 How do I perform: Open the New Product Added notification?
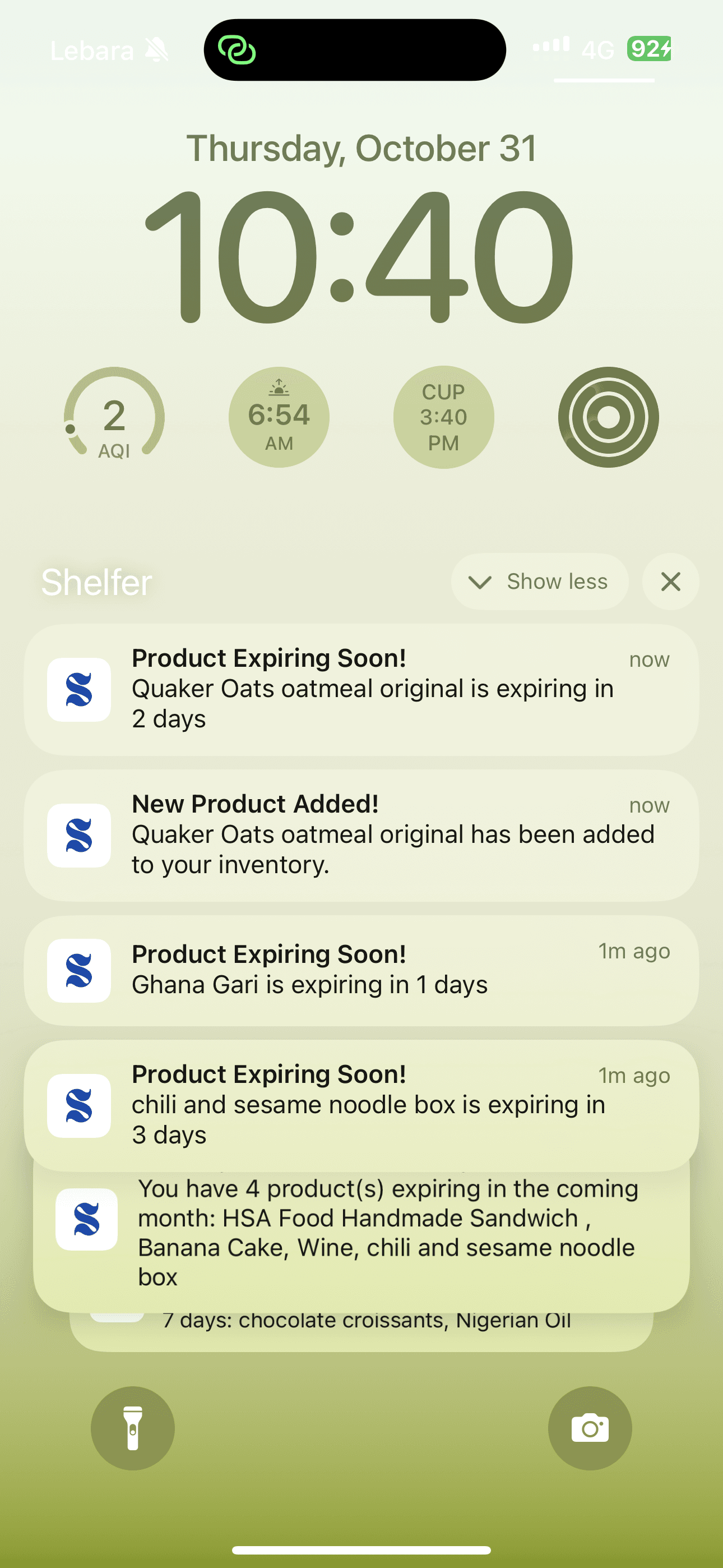click(361, 835)
